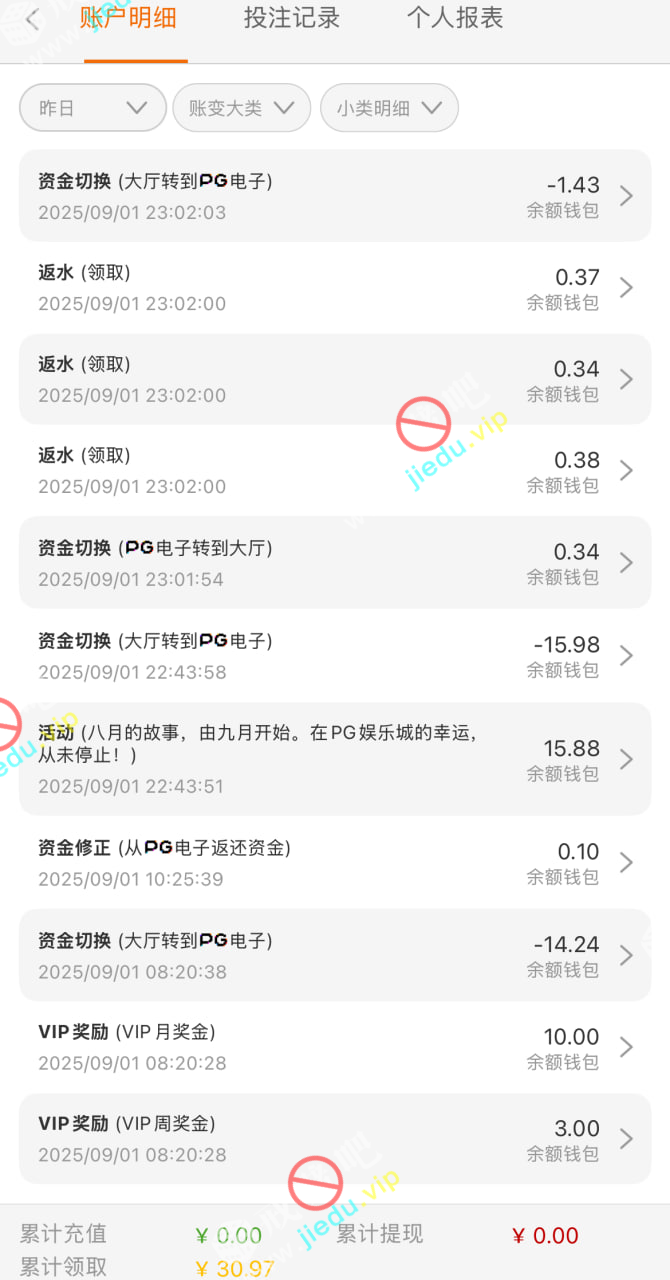The height and width of the screenshot is (1280, 670).
Task: Open the -1.43 资金切换 record
Action: click(335, 196)
